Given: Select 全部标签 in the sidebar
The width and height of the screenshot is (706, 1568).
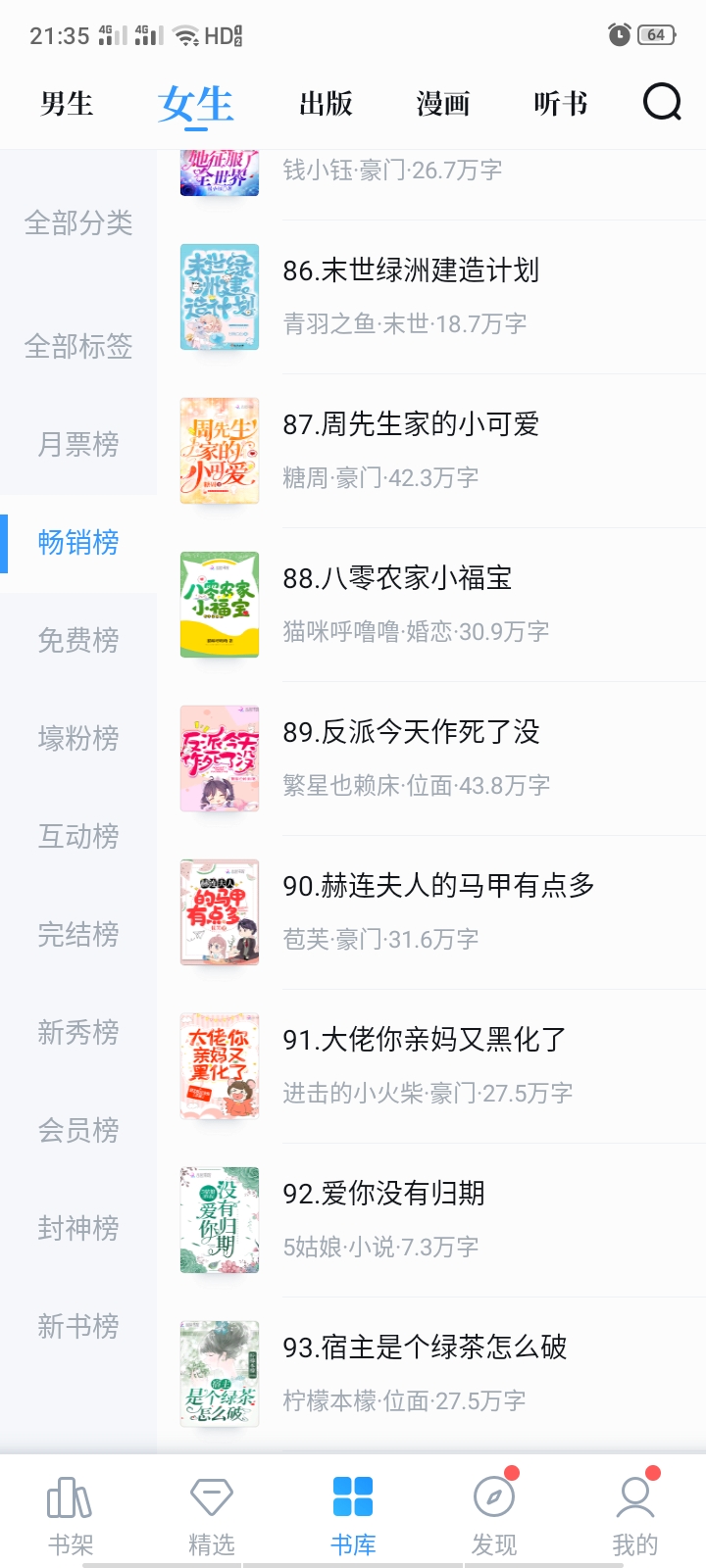Looking at the screenshot, I should click(78, 346).
